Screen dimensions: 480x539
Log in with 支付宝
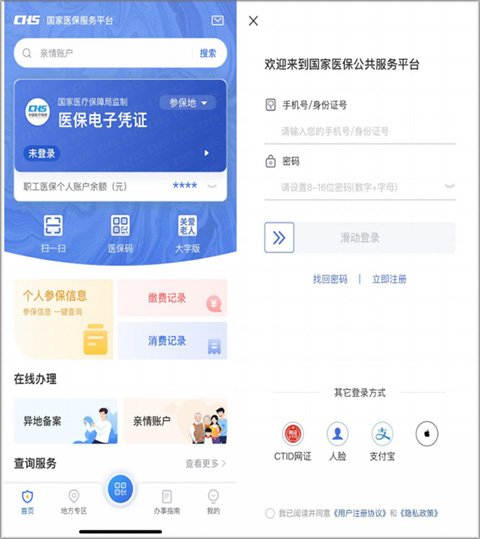pyautogui.click(x=382, y=442)
